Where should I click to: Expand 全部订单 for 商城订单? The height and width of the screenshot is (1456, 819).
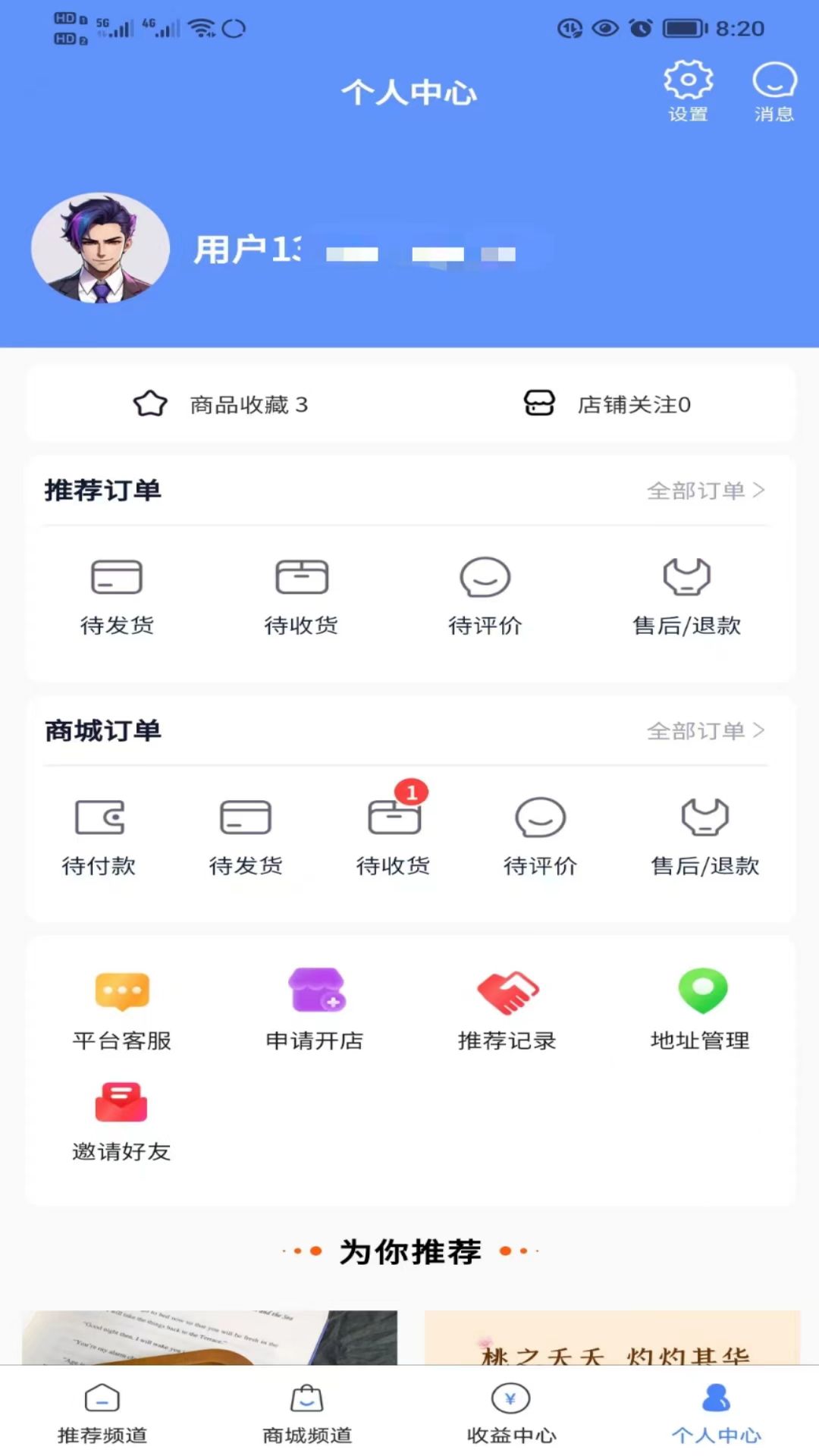(x=705, y=731)
